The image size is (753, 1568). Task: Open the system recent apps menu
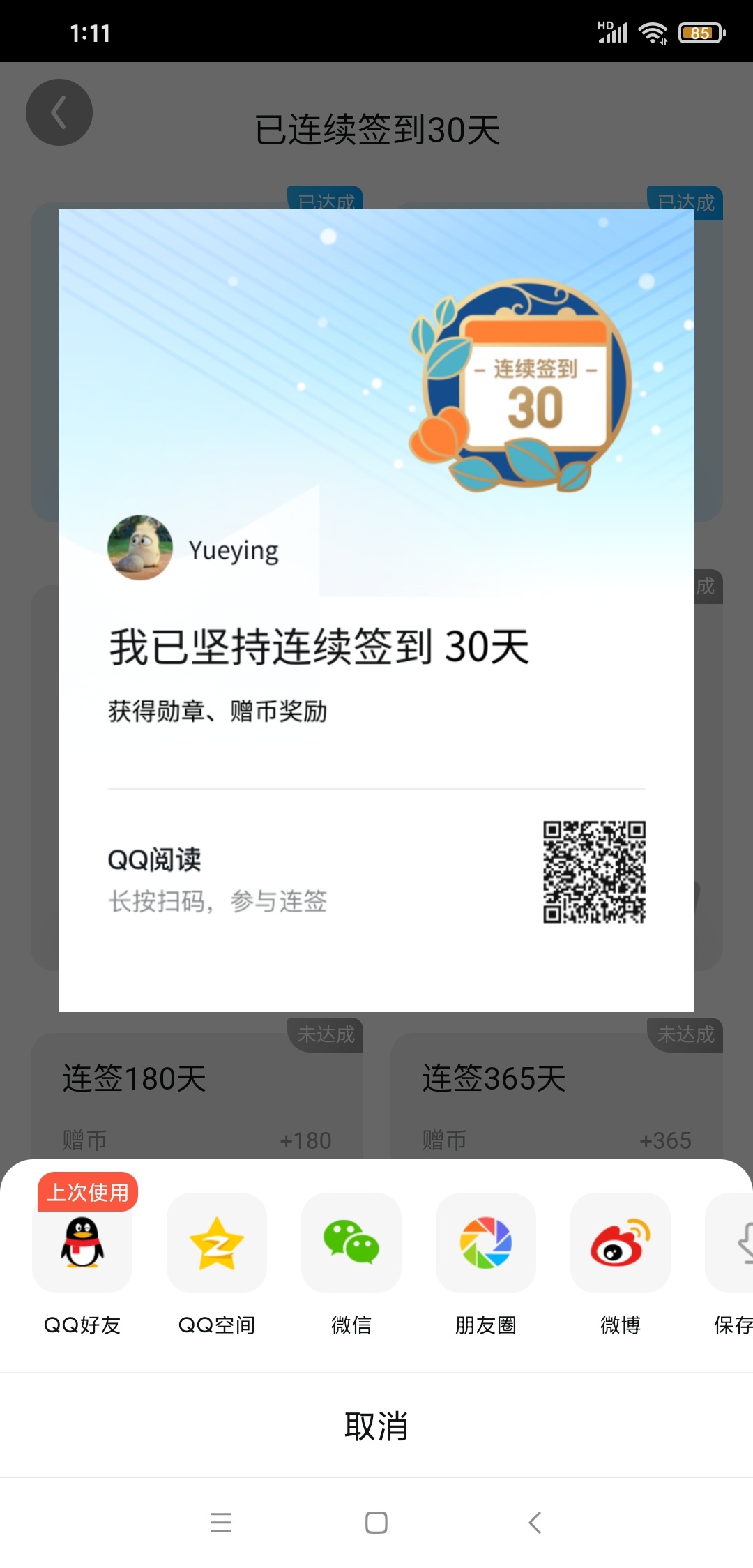point(221,1522)
